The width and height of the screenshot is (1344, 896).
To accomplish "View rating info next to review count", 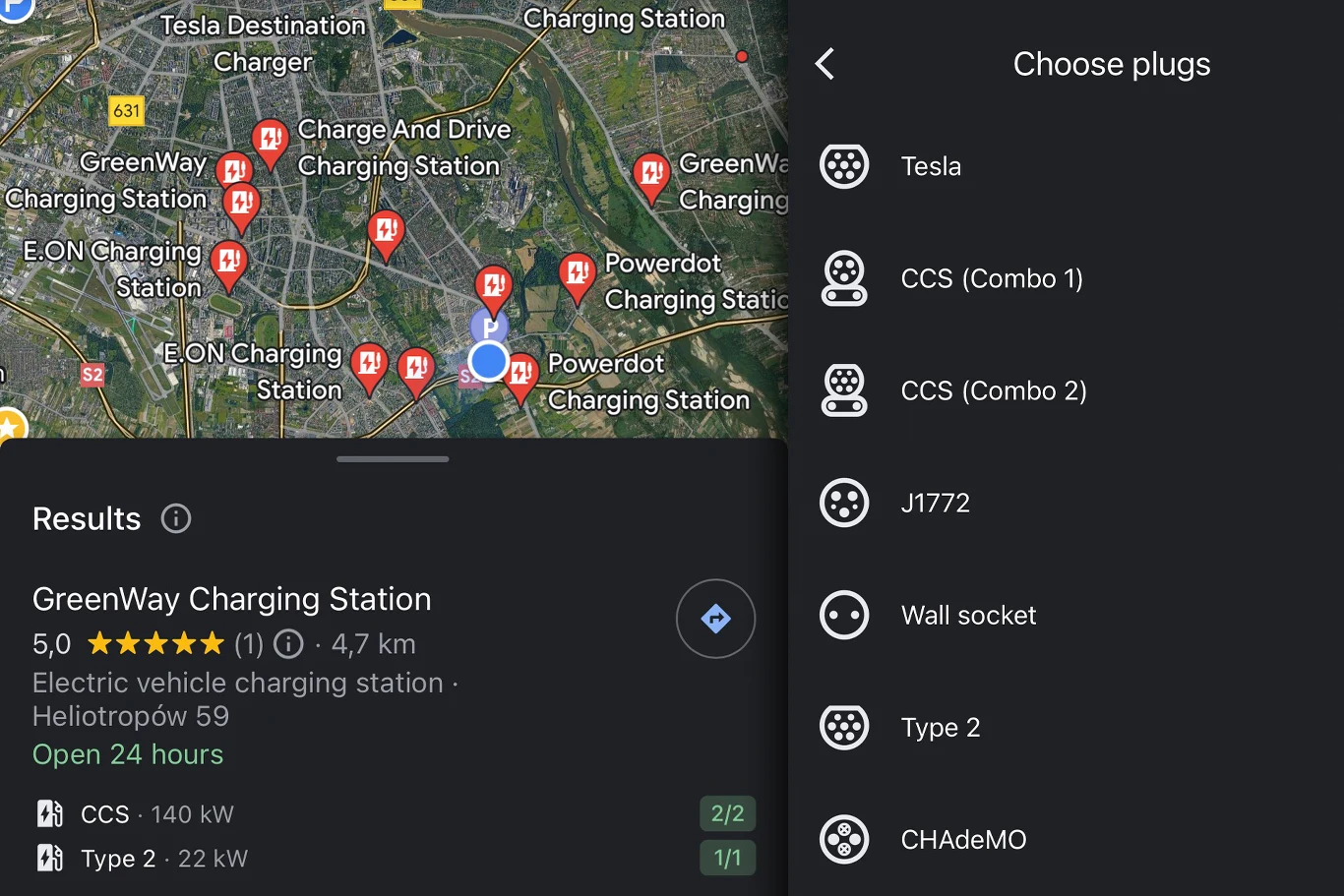I will click(288, 644).
